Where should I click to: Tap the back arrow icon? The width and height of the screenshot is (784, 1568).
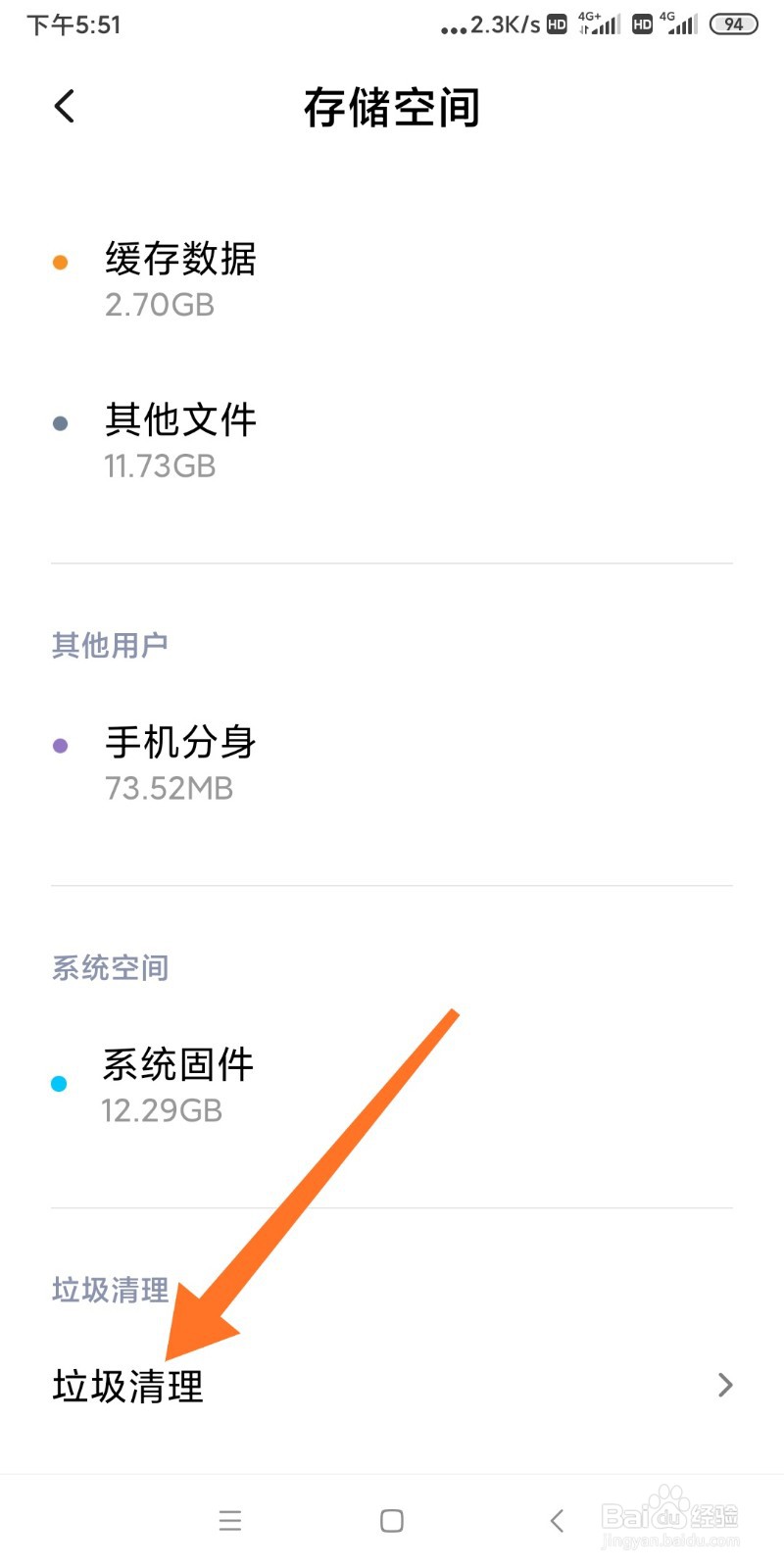(64, 106)
